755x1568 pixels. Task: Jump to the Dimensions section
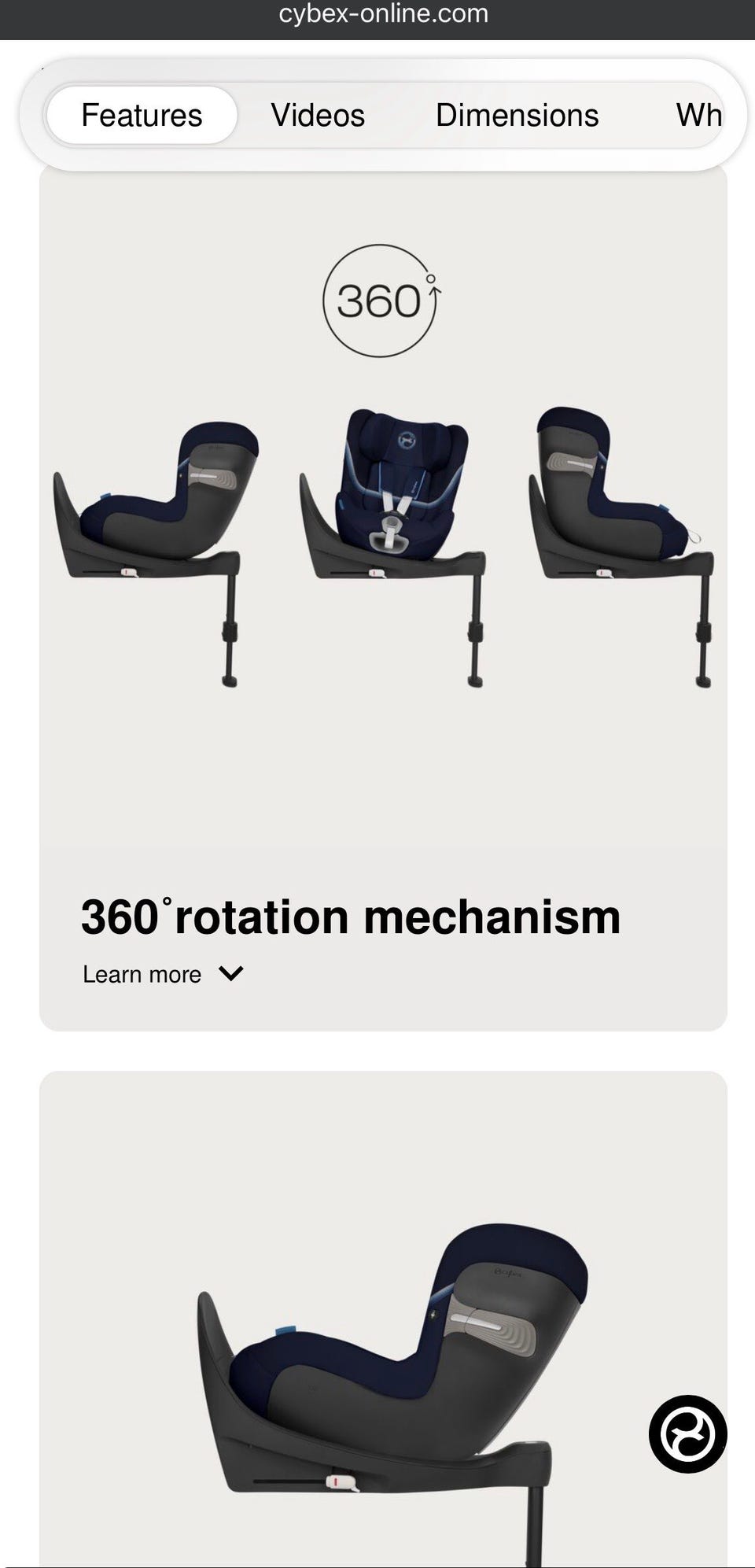click(517, 116)
